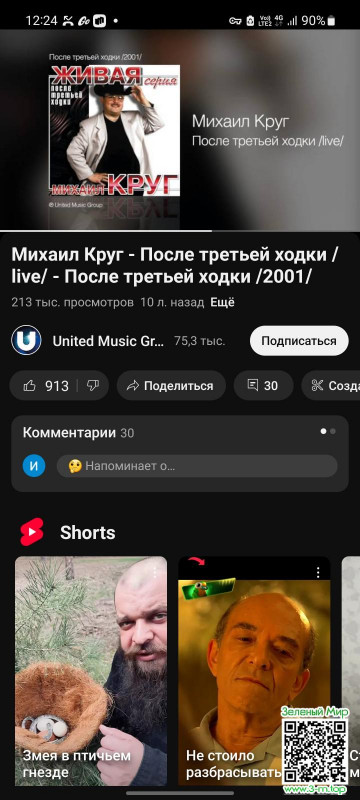360x800 pixels.
Task: Open the menu on the Не стоило разбрасывать Short
Action: (318, 572)
